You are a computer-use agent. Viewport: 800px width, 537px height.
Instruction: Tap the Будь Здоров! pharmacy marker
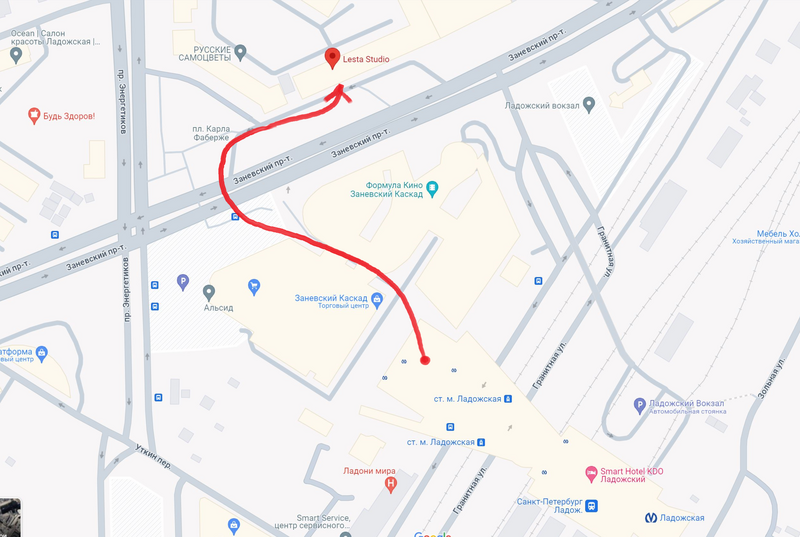pyautogui.click(x=35, y=116)
